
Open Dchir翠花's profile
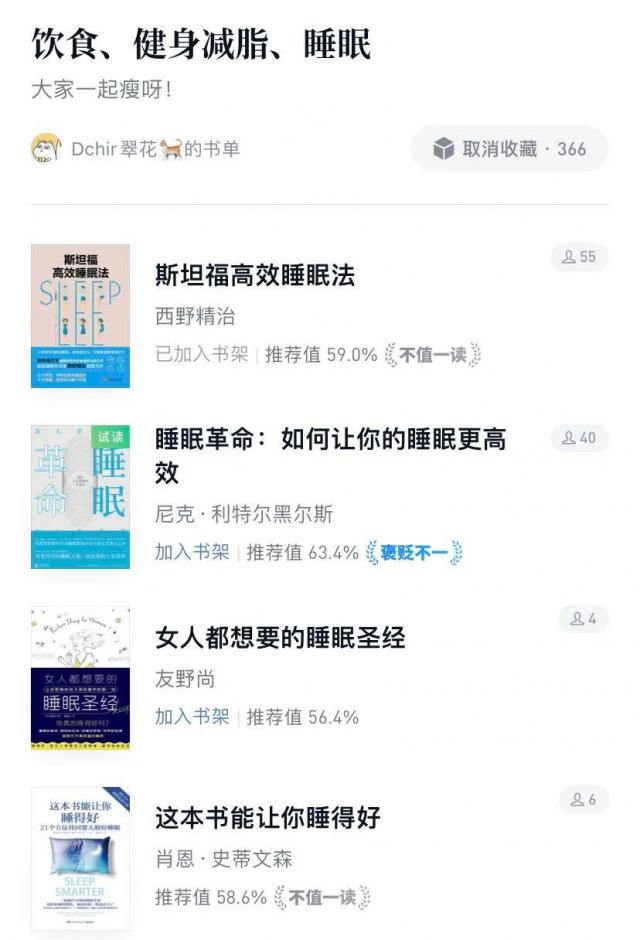(136, 149)
